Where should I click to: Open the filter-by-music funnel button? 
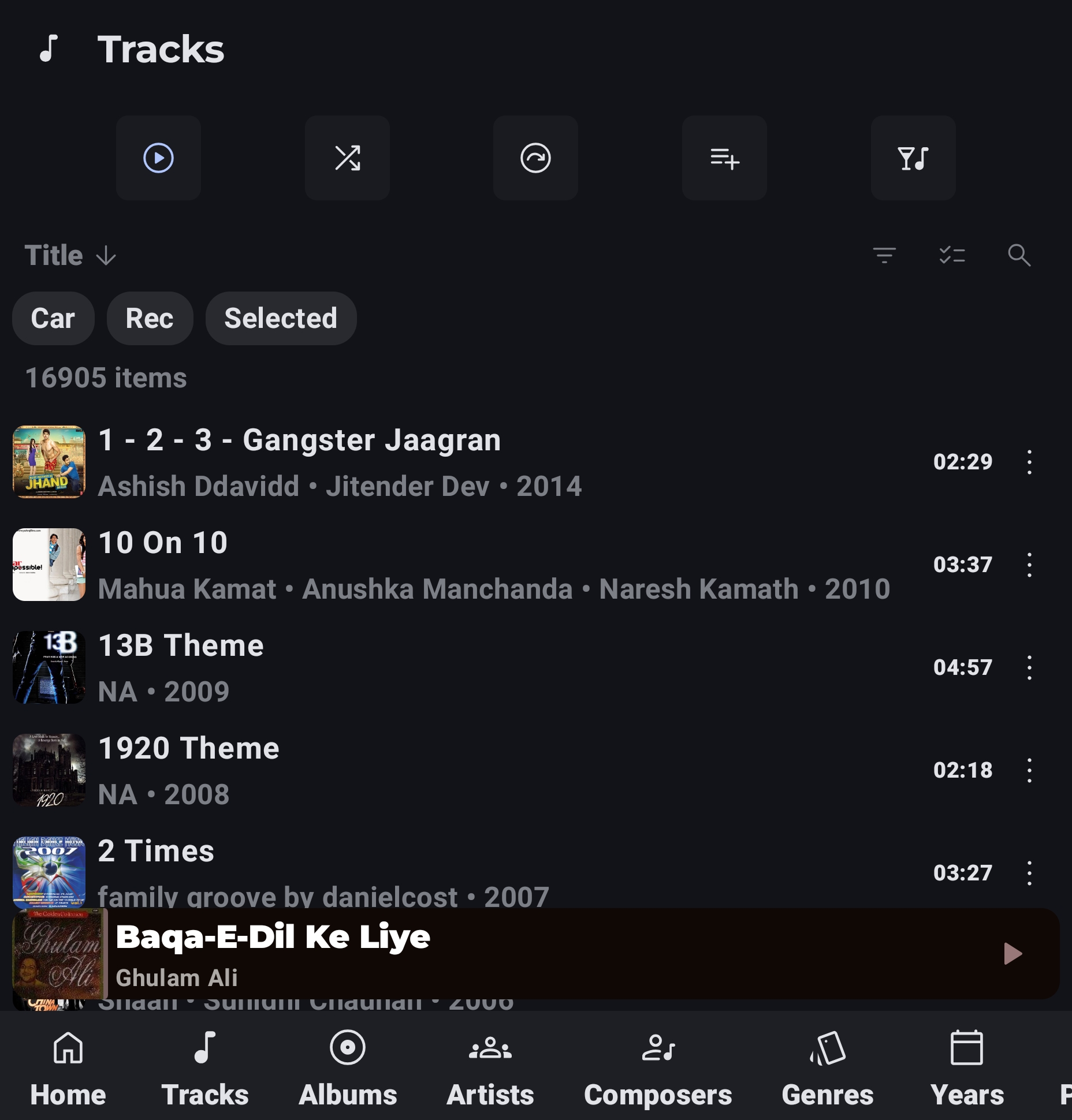[913, 158]
